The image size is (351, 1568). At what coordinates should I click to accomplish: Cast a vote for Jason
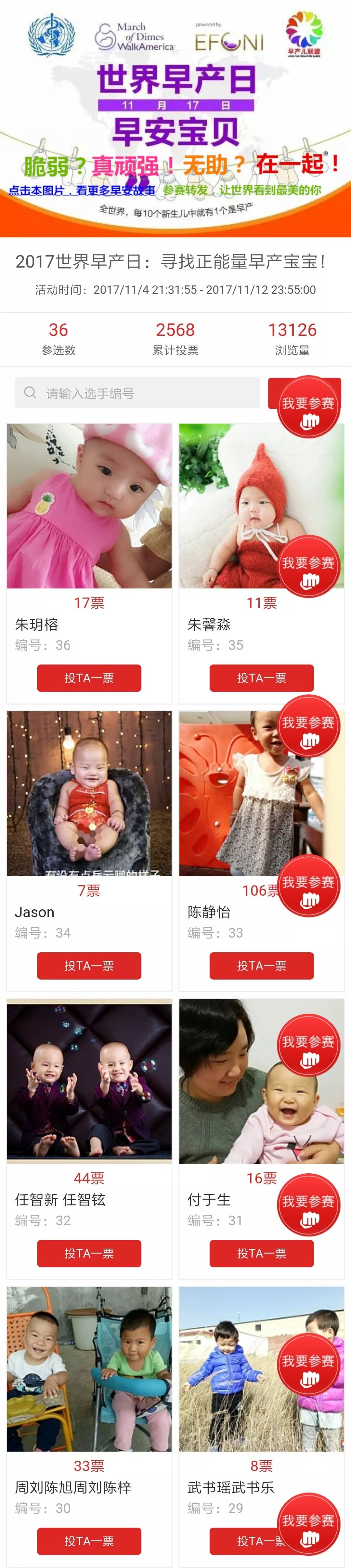[89, 965]
